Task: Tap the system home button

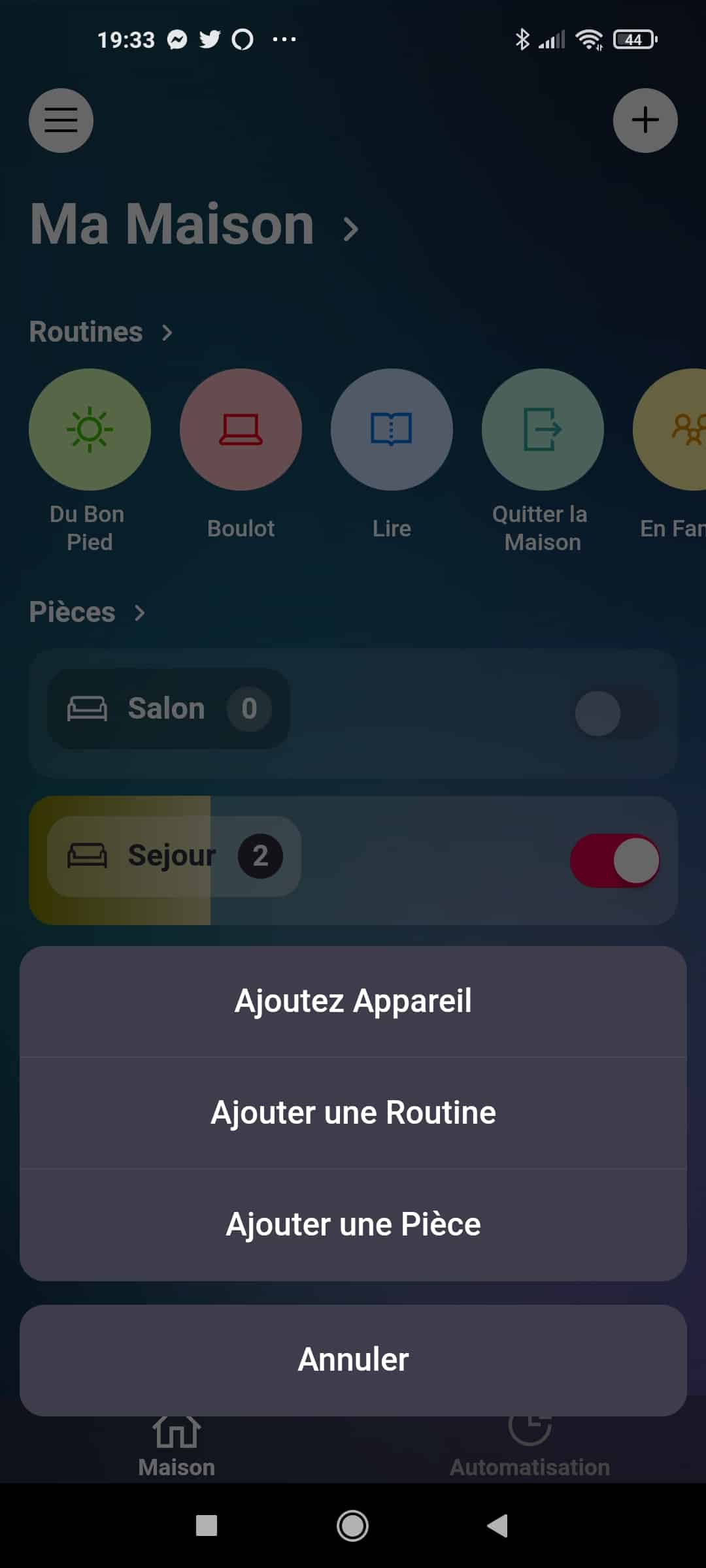Action: pyautogui.click(x=352, y=1526)
